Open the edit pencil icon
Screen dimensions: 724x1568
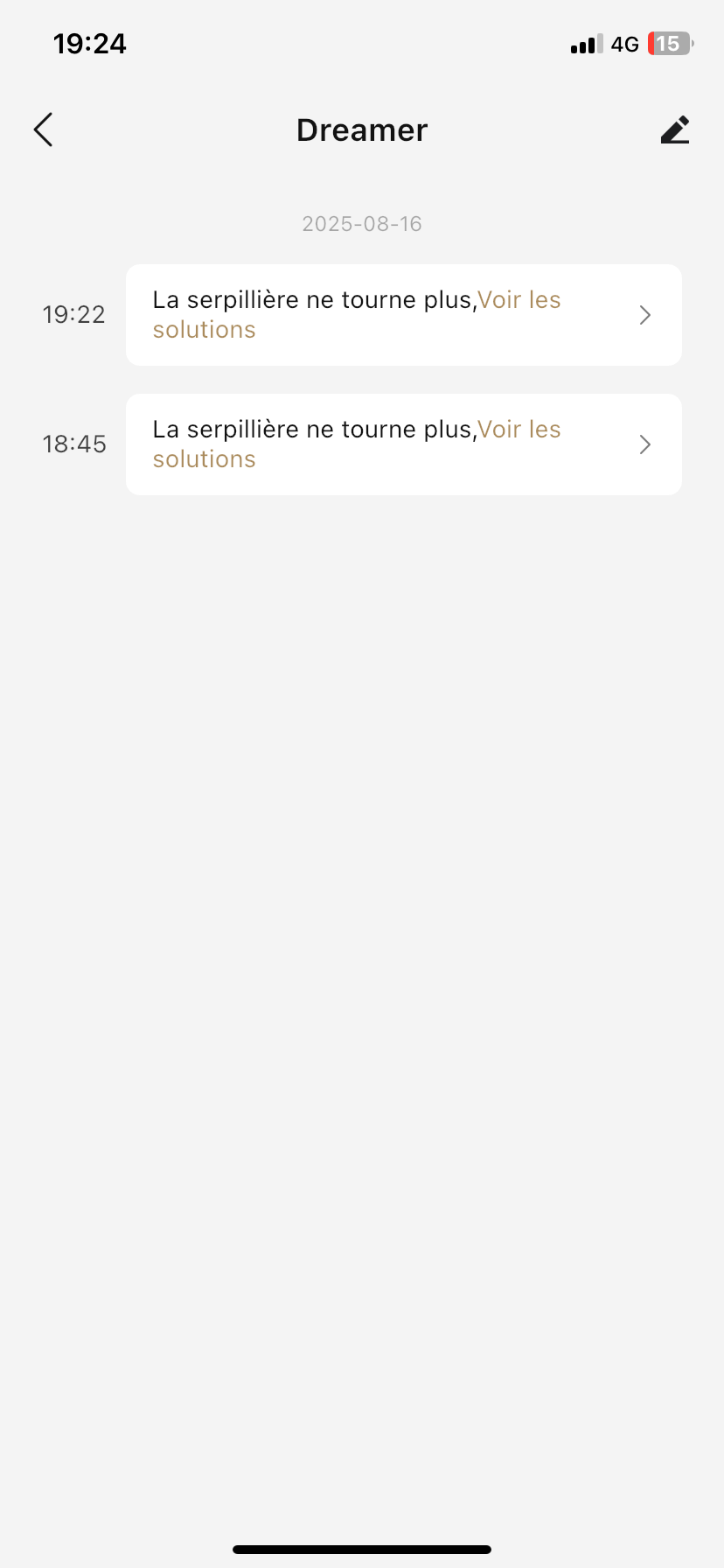tap(674, 129)
